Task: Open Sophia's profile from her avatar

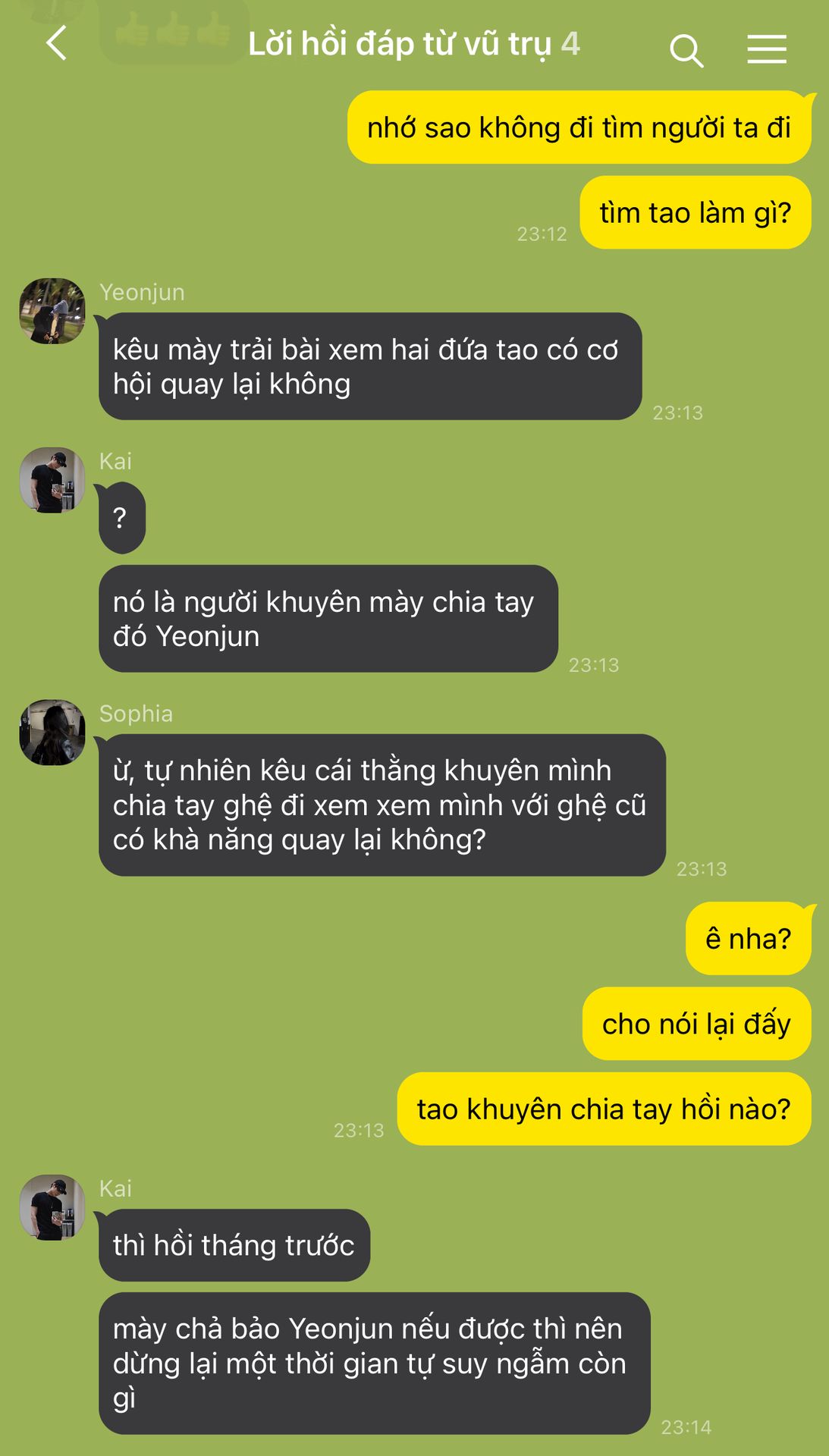Action: tap(52, 733)
